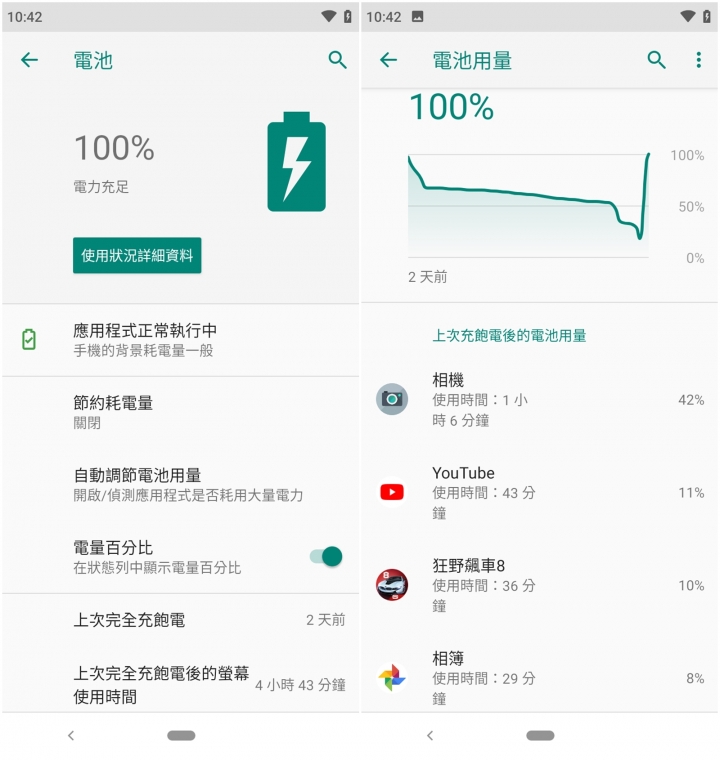Open 自動調節電池用量 settings
The image size is (720, 760).
point(180,484)
